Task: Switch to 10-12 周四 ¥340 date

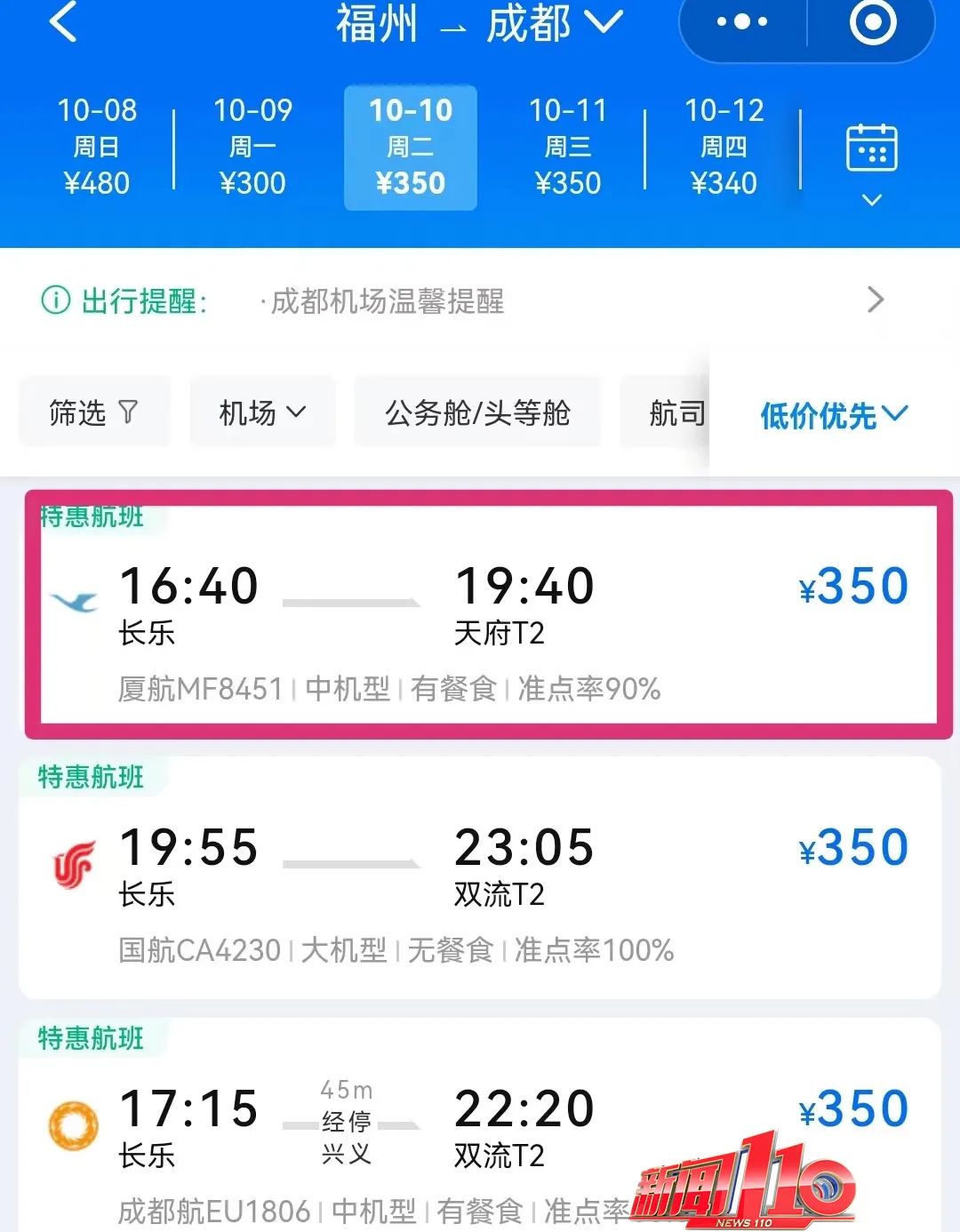Action: (x=724, y=147)
